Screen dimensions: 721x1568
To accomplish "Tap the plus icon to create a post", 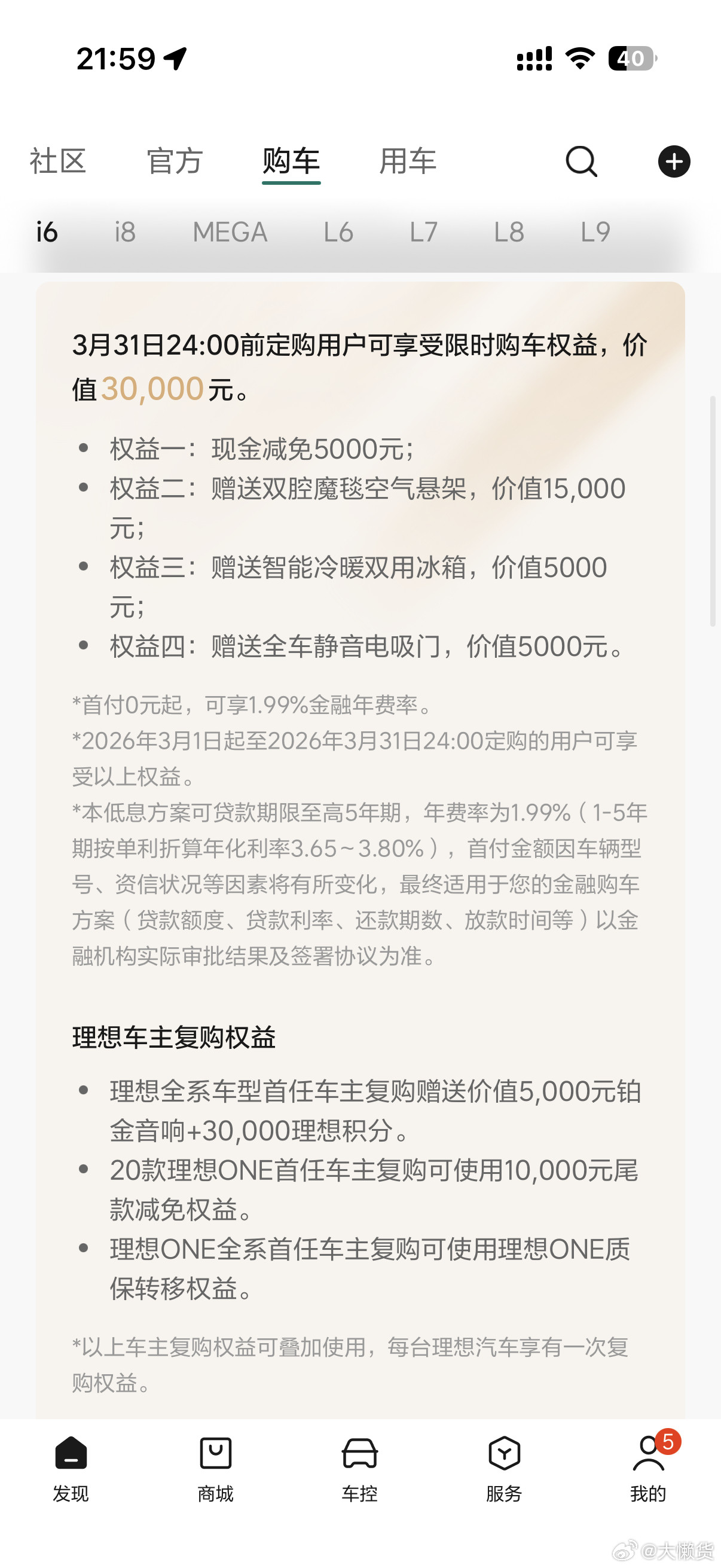I will [674, 161].
